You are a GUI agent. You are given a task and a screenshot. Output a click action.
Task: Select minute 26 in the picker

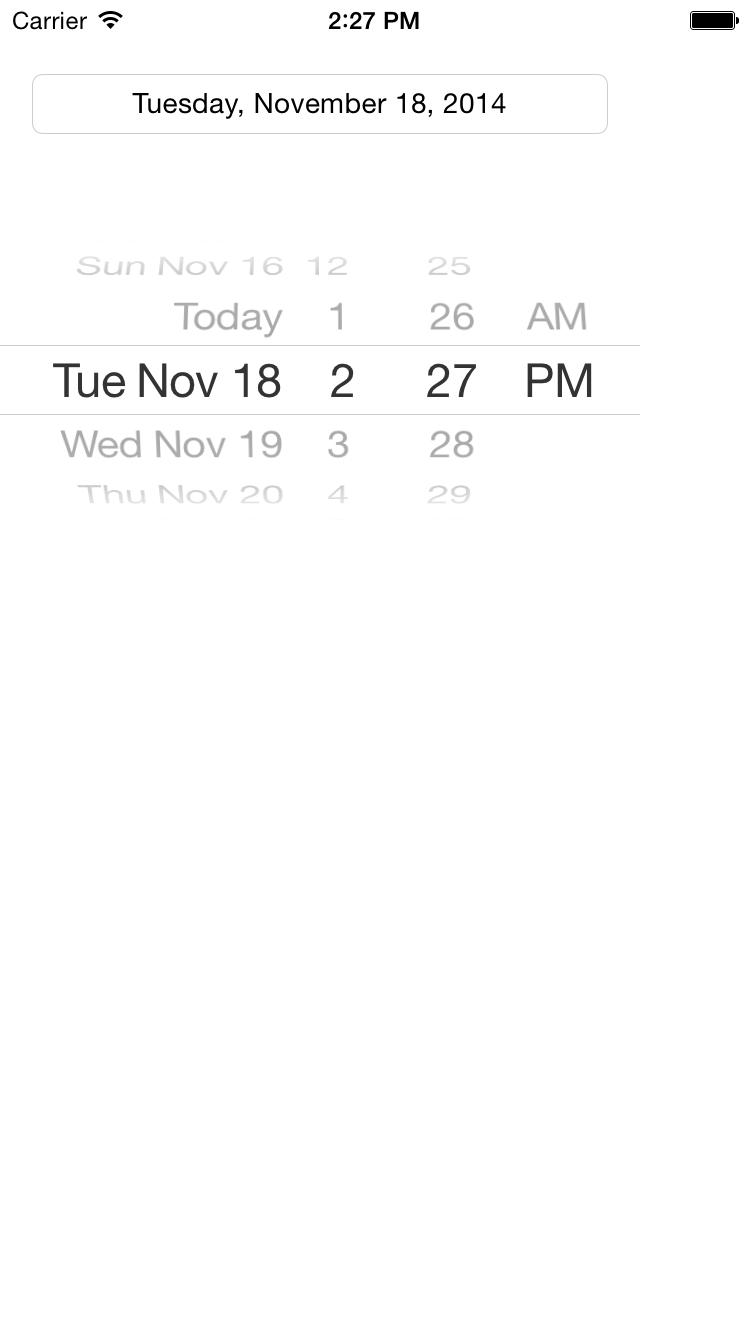pos(451,317)
